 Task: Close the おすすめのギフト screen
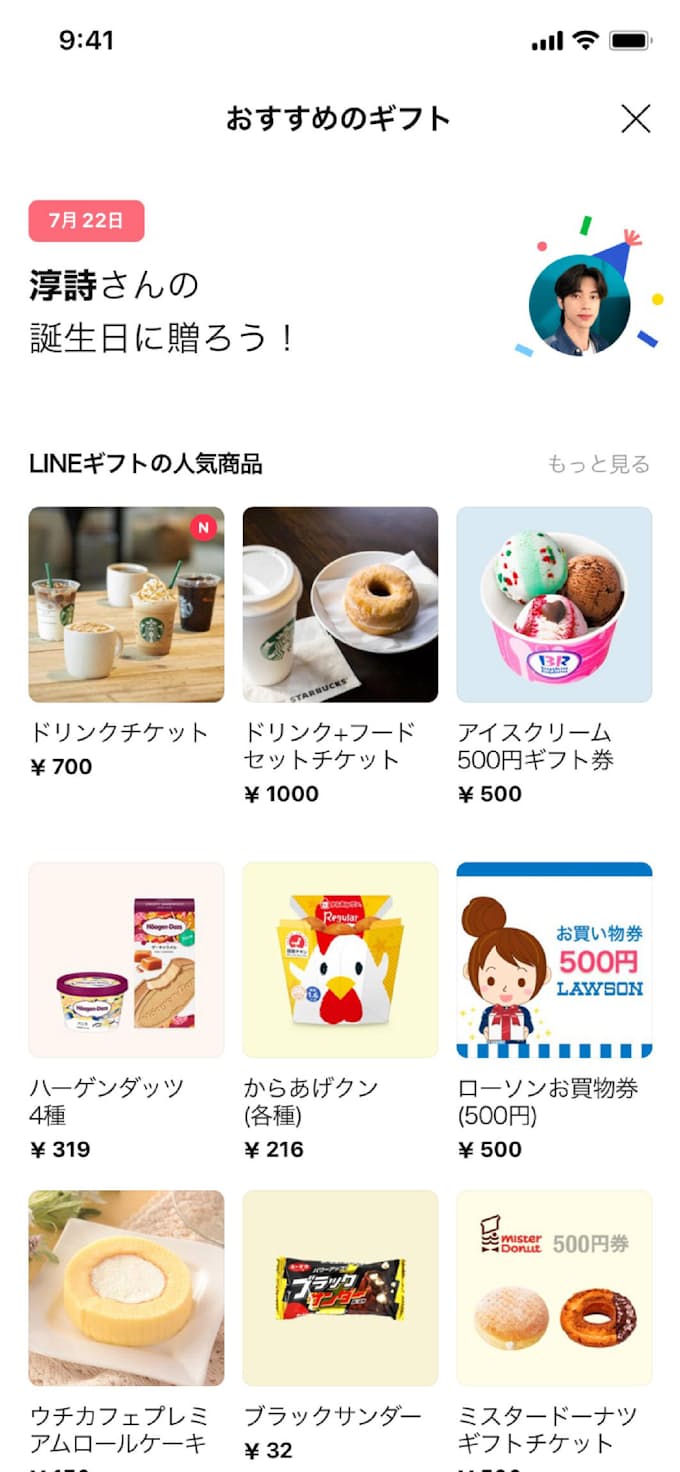click(x=635, y=119)
